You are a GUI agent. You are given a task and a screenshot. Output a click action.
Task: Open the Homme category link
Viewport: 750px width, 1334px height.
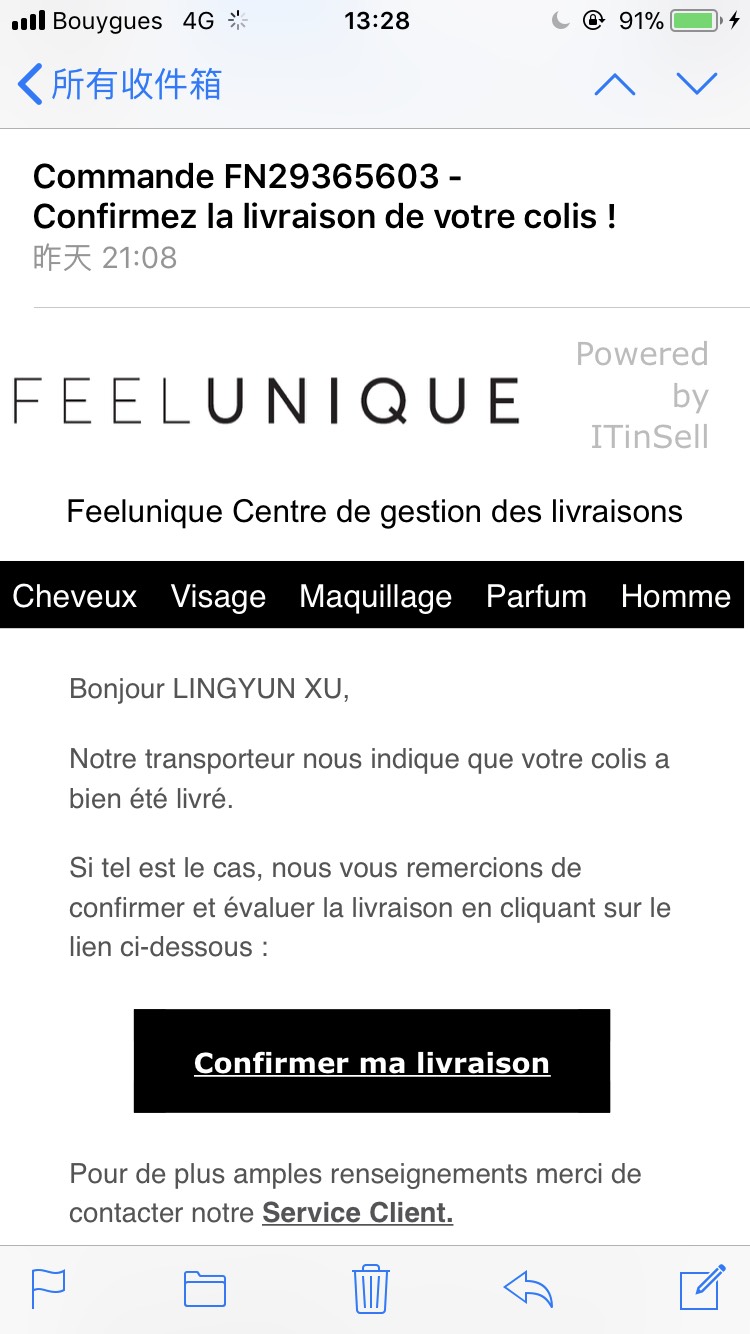click(x=676, y=596)
